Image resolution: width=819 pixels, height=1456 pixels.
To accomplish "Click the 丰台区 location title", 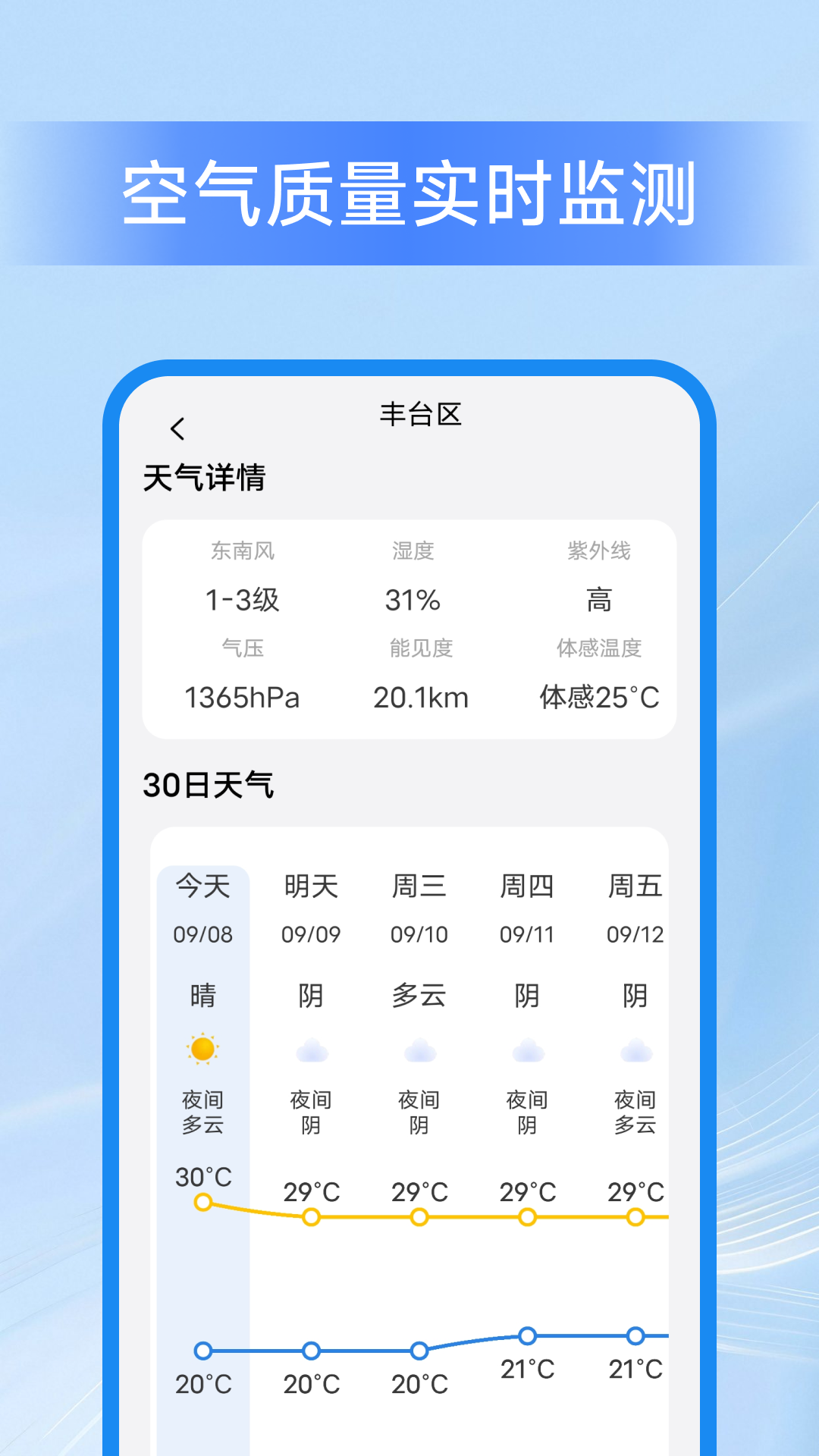I will [x=422, y=416].
